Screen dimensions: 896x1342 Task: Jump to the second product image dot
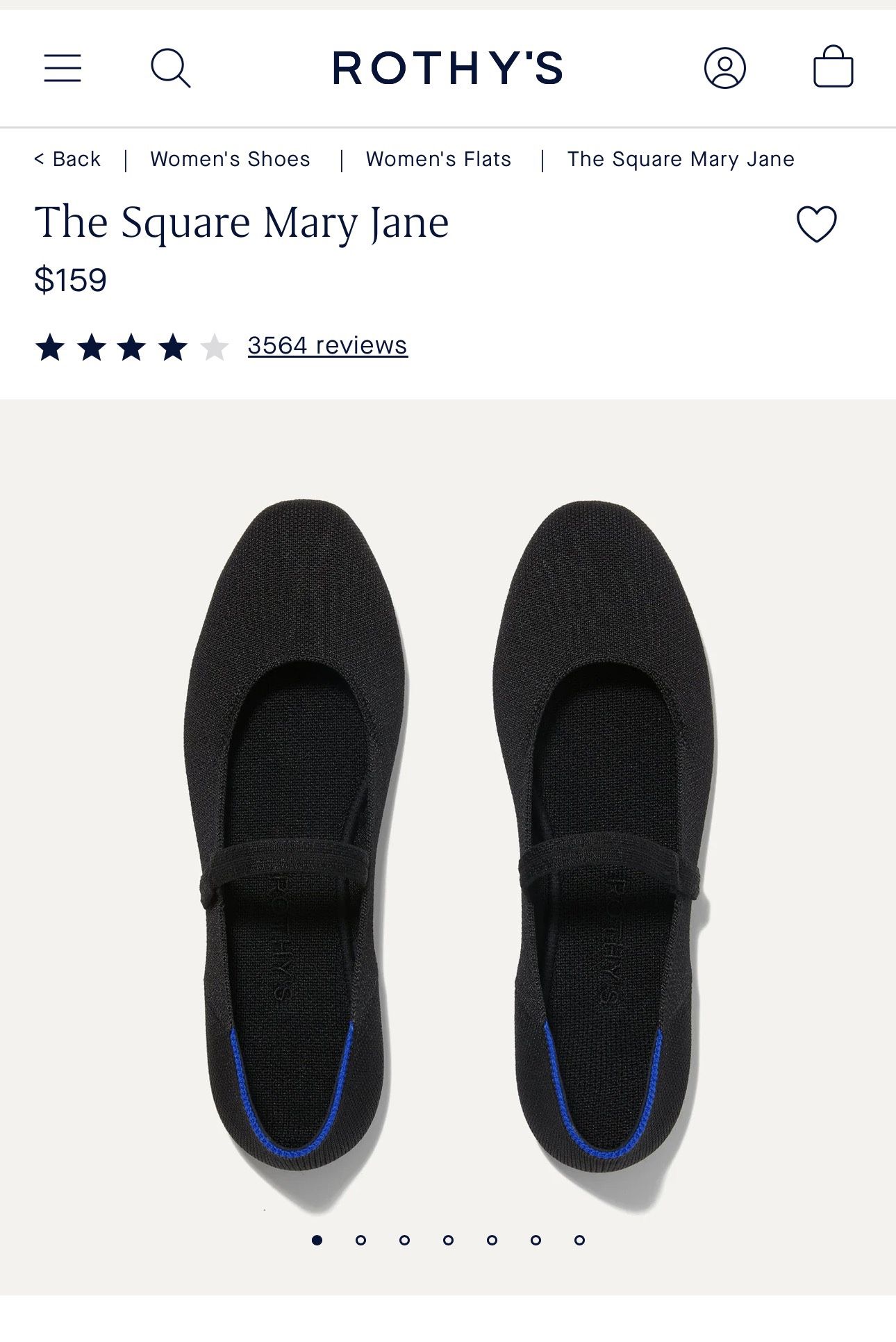pos(360,1240)
